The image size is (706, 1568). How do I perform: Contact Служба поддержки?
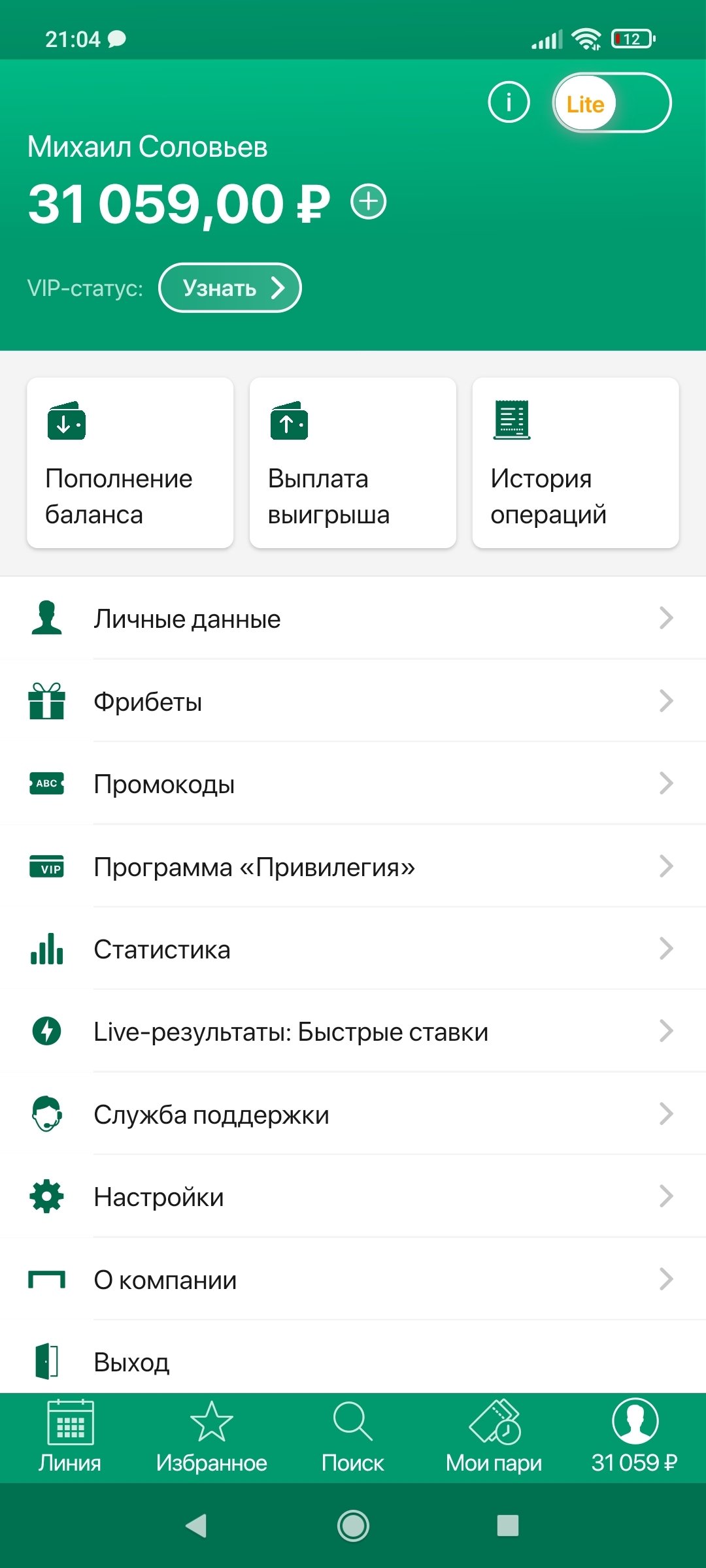click(353, 1115)
